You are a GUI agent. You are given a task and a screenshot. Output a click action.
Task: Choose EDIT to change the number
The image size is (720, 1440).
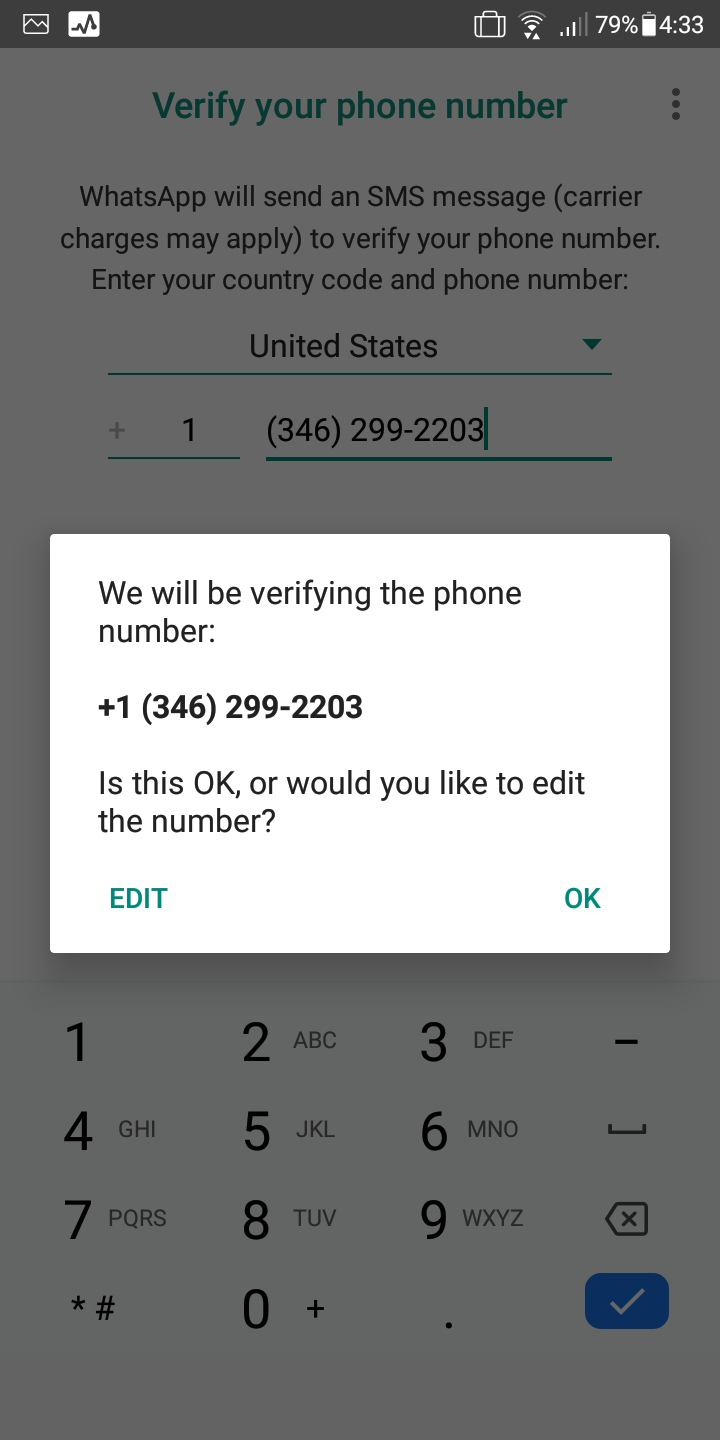point(138,898)
